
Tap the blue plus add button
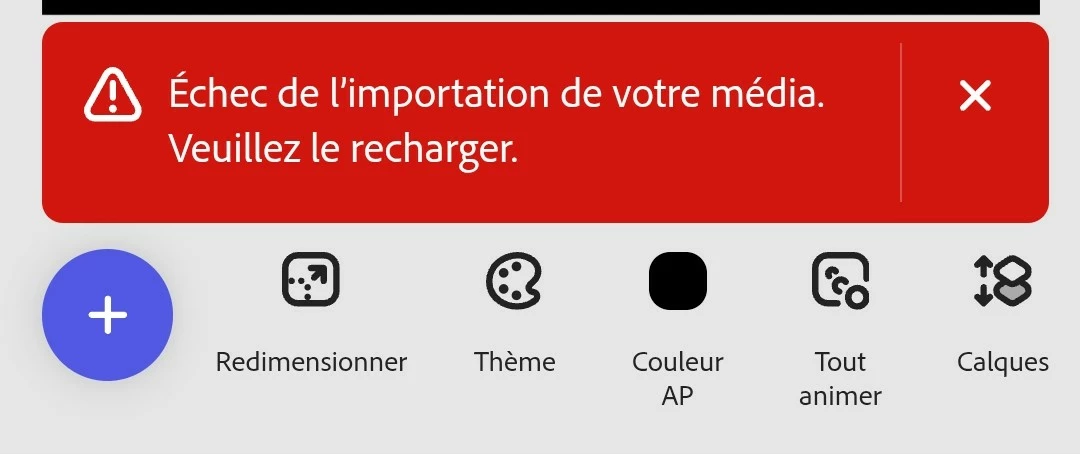point(107,315)
